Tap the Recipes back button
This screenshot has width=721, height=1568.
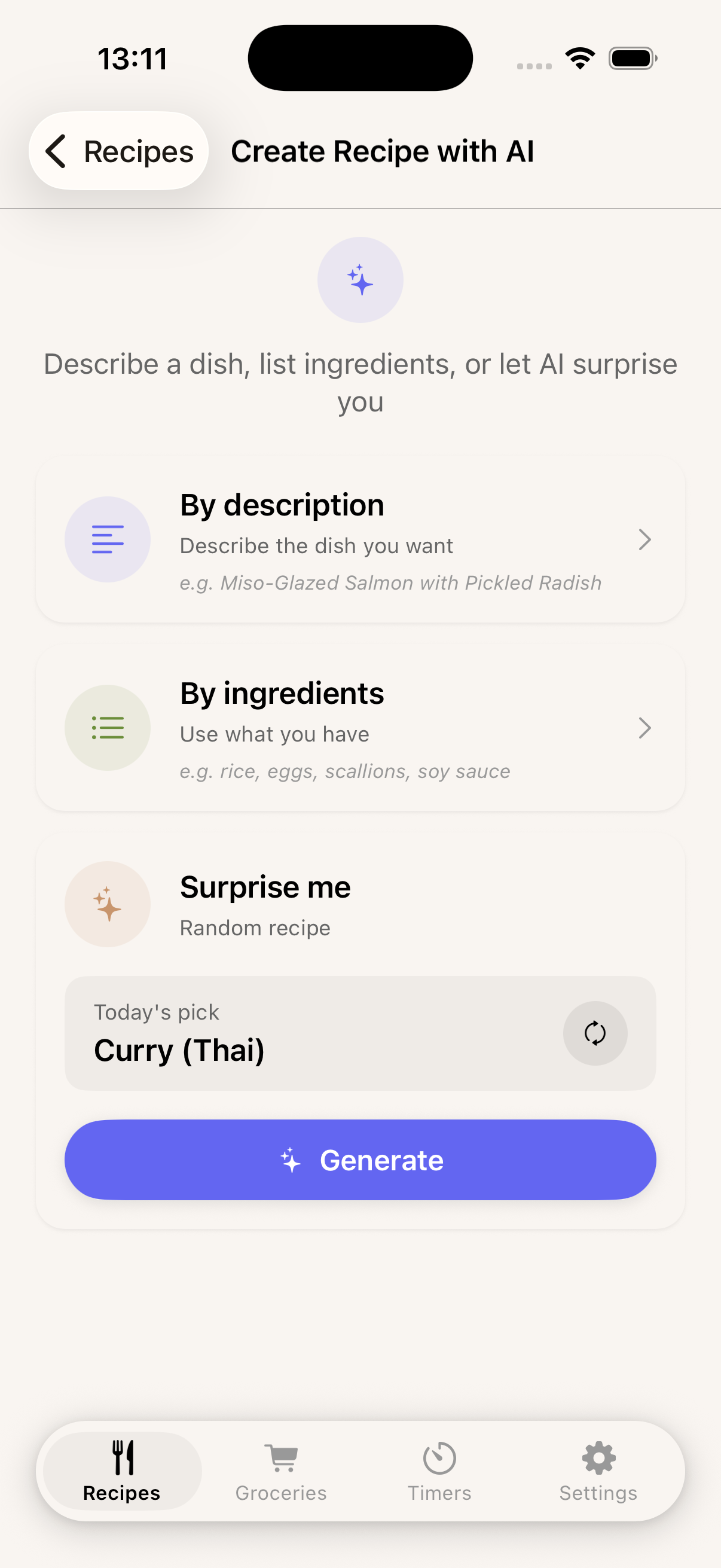pyautogui.click(x=118, y=151)
